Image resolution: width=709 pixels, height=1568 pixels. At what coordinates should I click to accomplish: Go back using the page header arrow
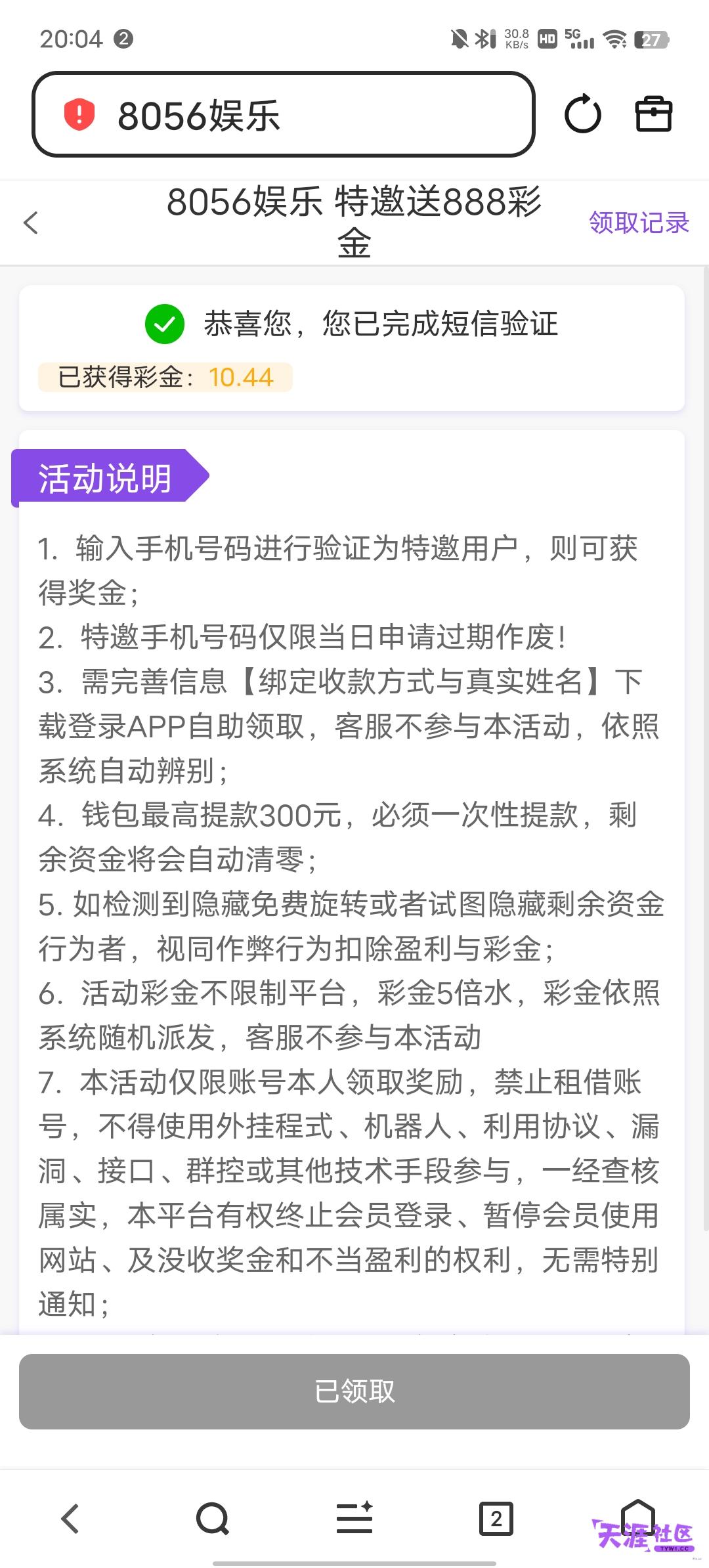tap(31, 223)
